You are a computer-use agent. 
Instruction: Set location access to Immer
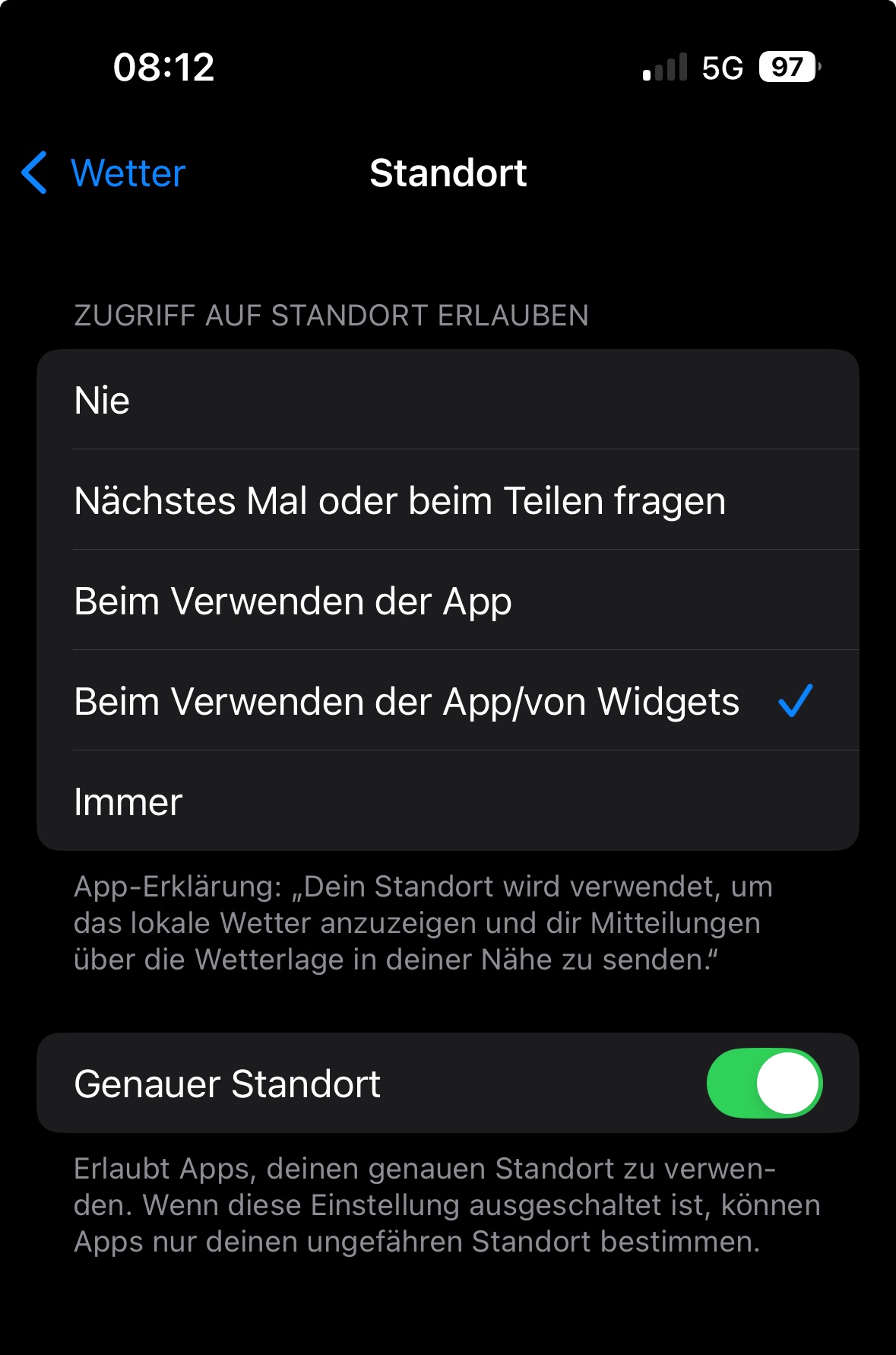447,801
